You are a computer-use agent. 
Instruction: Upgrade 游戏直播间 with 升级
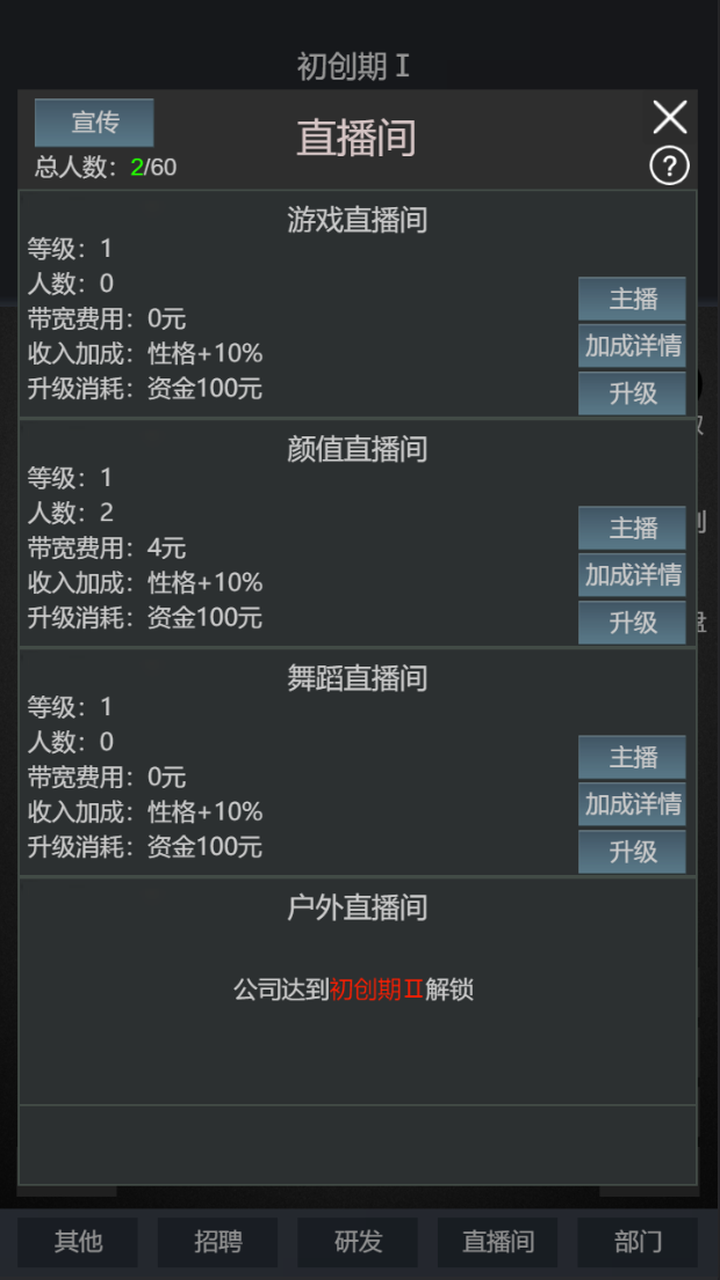[x=632, y=393]
